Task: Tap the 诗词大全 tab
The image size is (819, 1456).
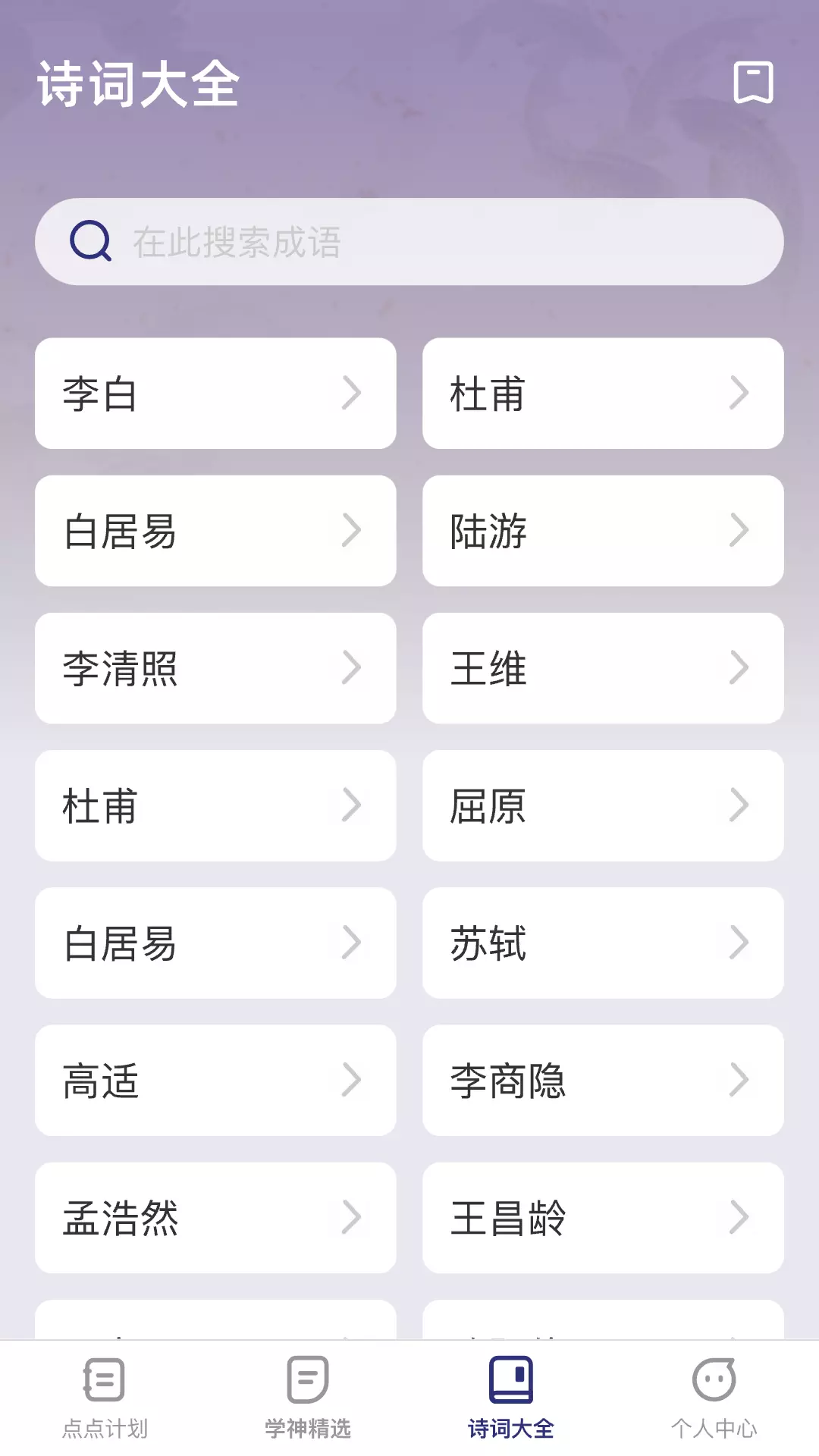Action: pyautogui.click(x=511, y=1398)
